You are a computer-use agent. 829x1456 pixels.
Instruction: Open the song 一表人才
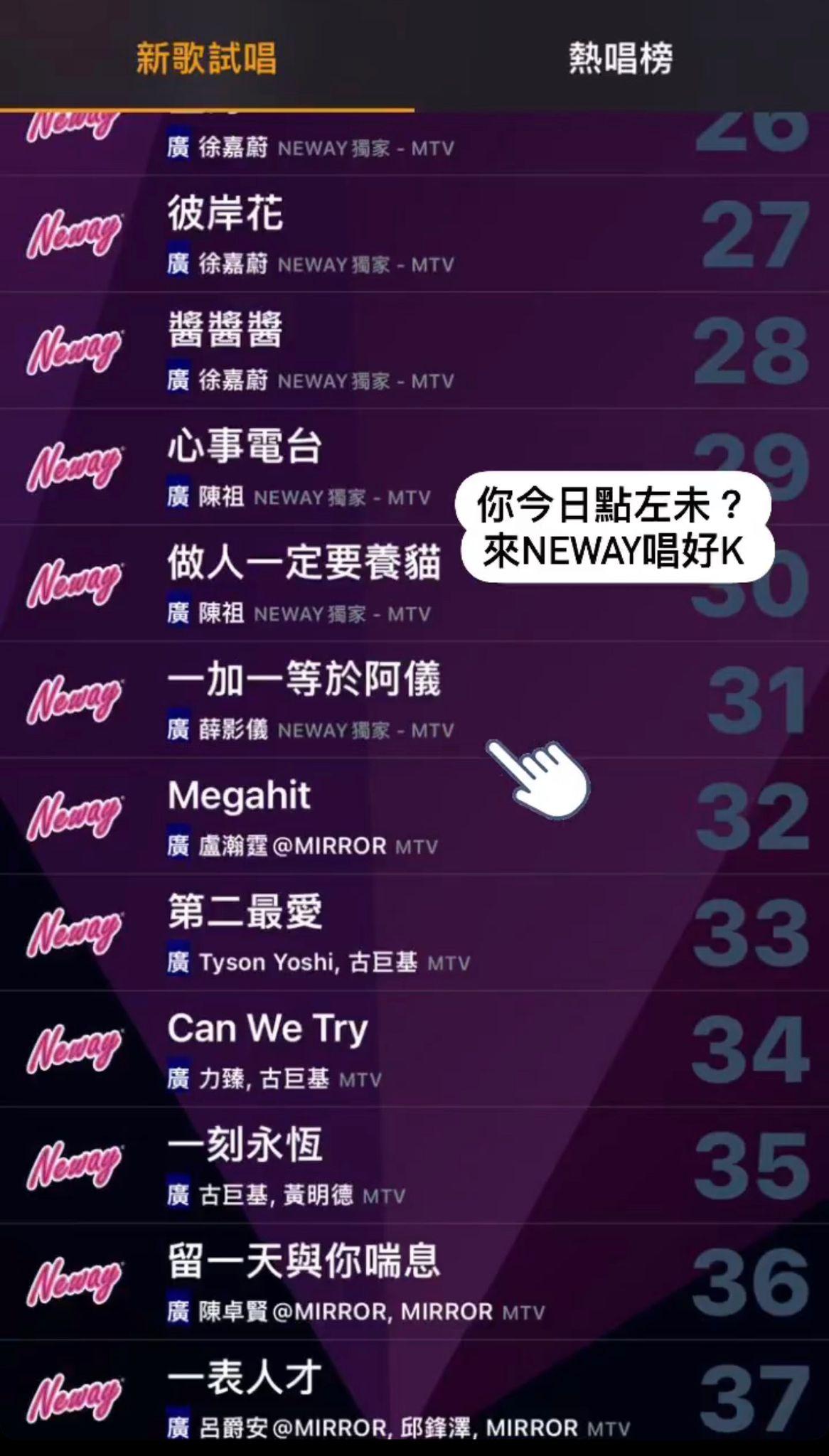click(x=245, y=1379)
